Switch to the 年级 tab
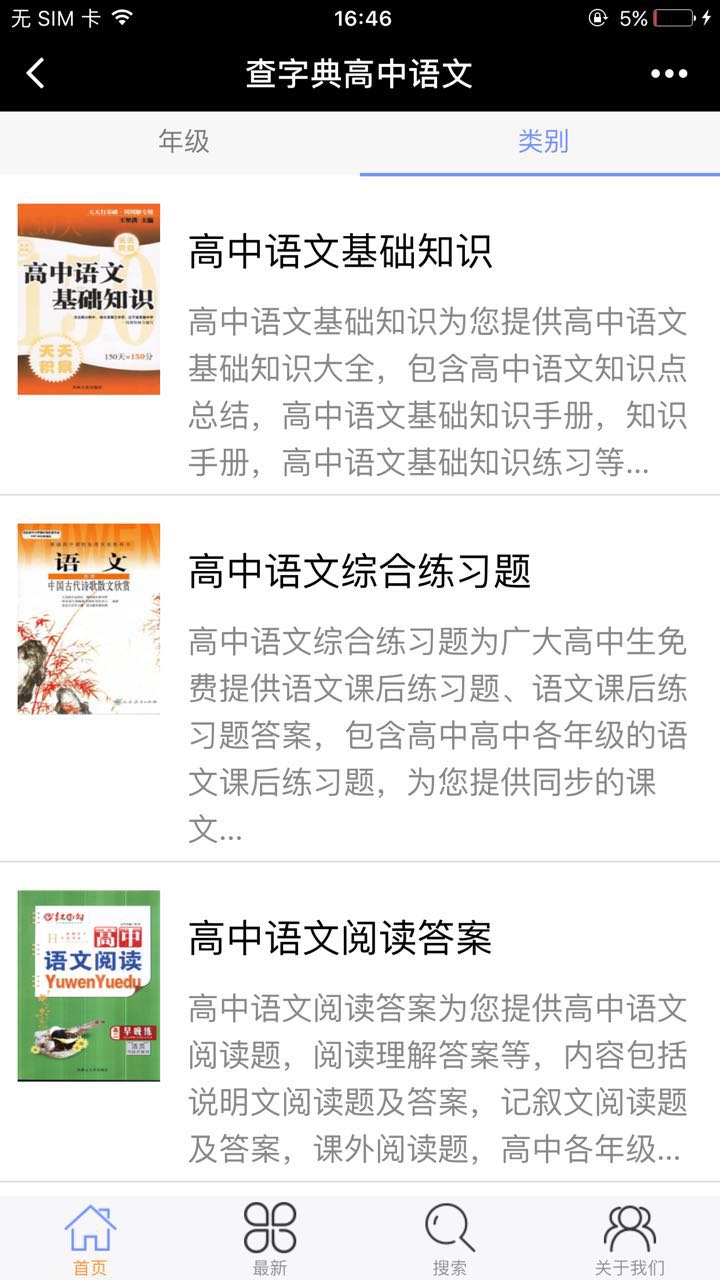 point(184,142)
